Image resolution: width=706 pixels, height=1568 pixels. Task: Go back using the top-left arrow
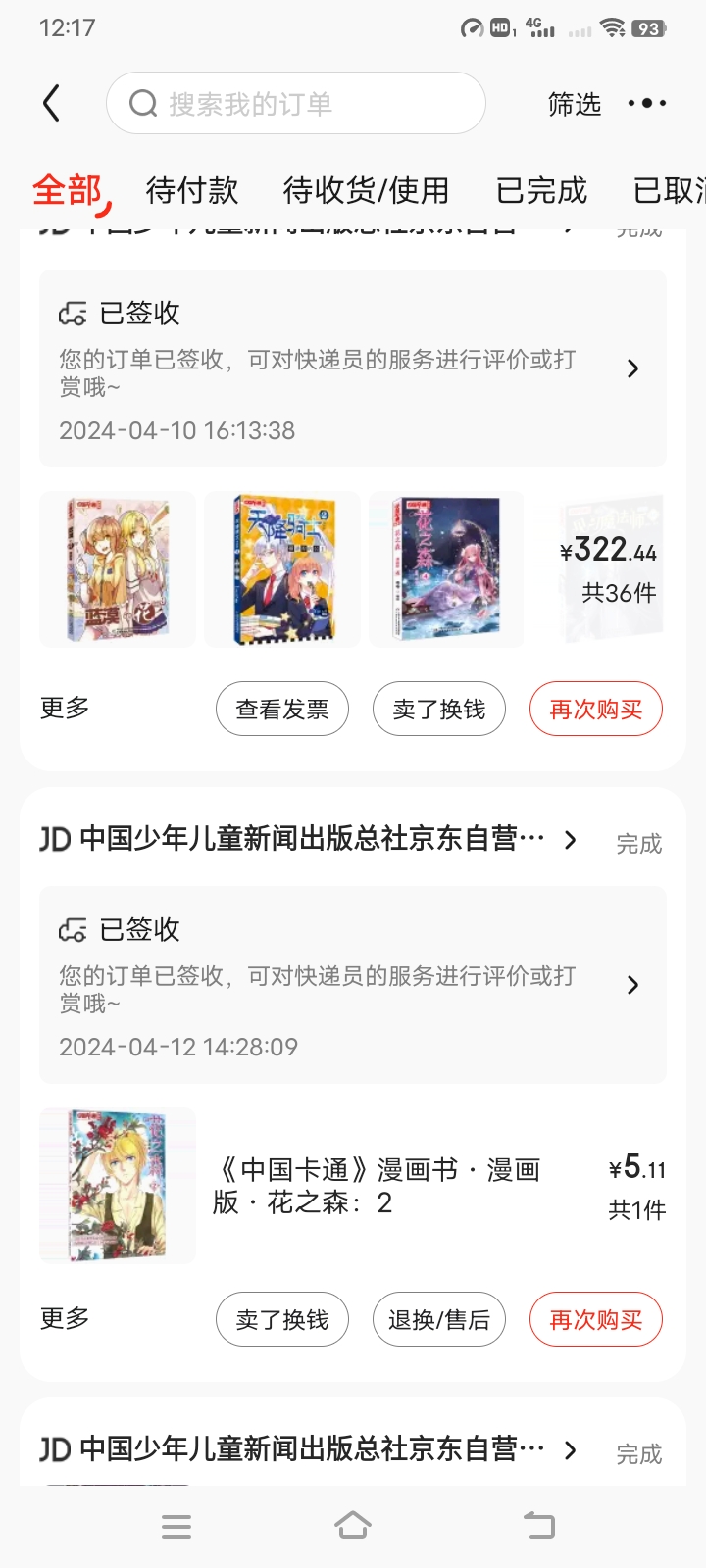pyautogui.click(x=52, y=103)
